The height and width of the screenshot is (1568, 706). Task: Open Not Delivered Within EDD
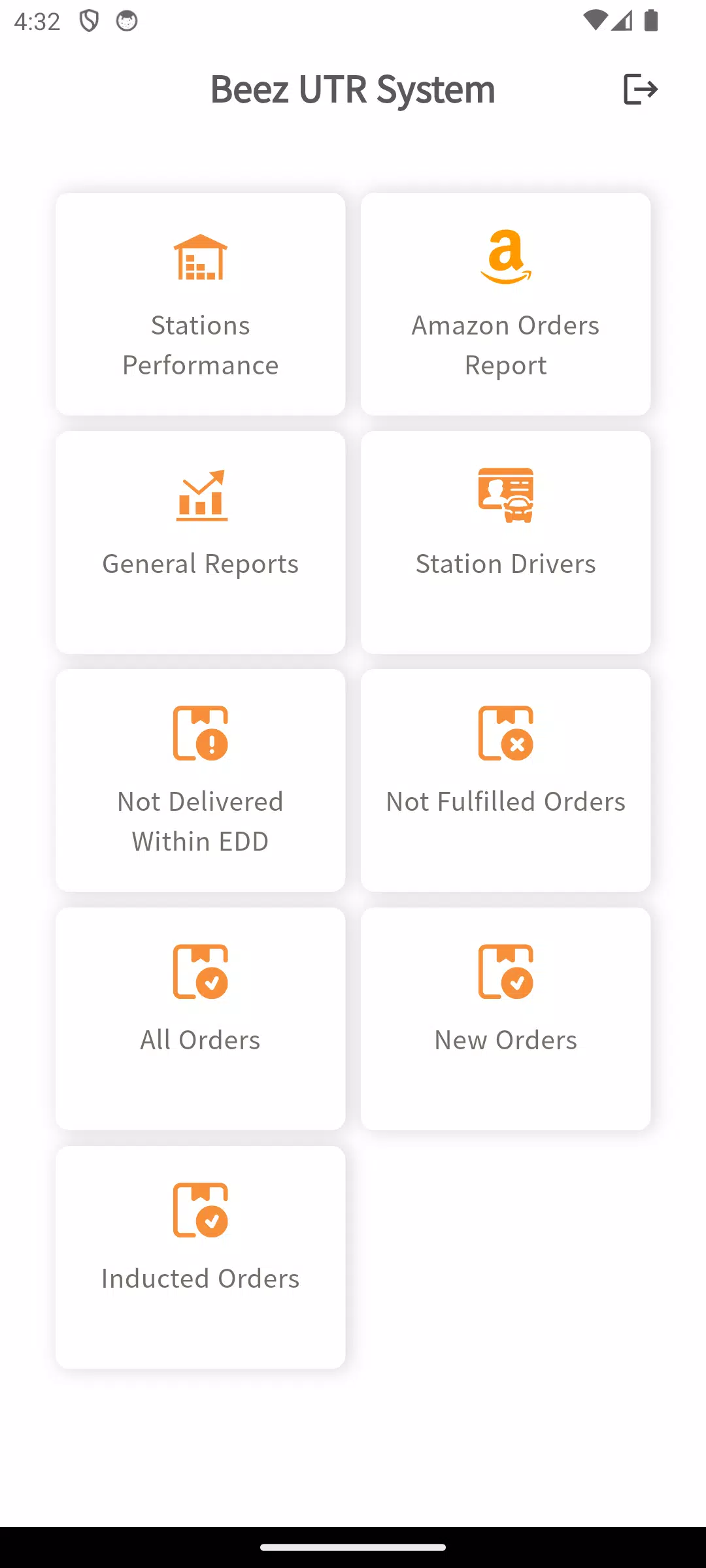pyautogui.click(x=200, y=780)
